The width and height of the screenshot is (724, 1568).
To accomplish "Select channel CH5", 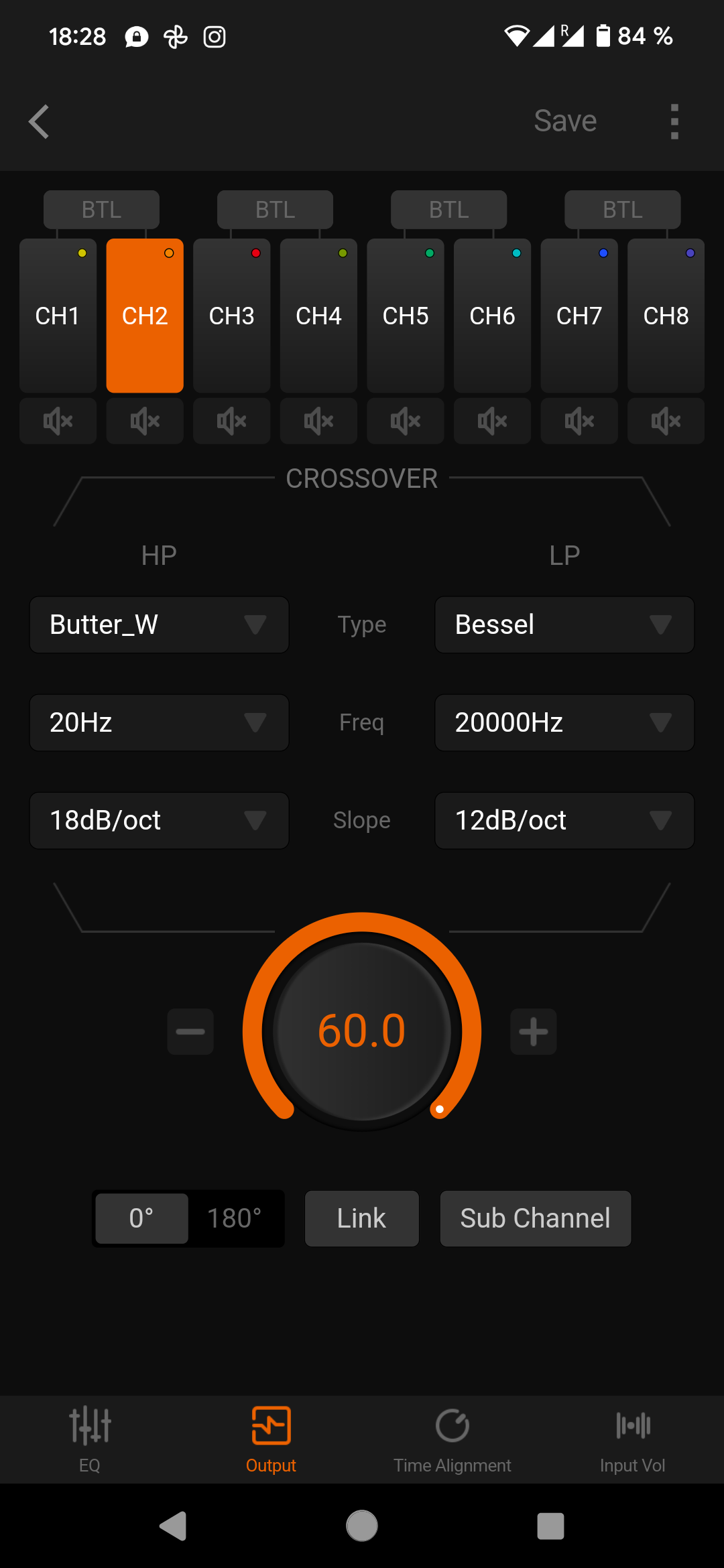I will click(x=405, y=316).
